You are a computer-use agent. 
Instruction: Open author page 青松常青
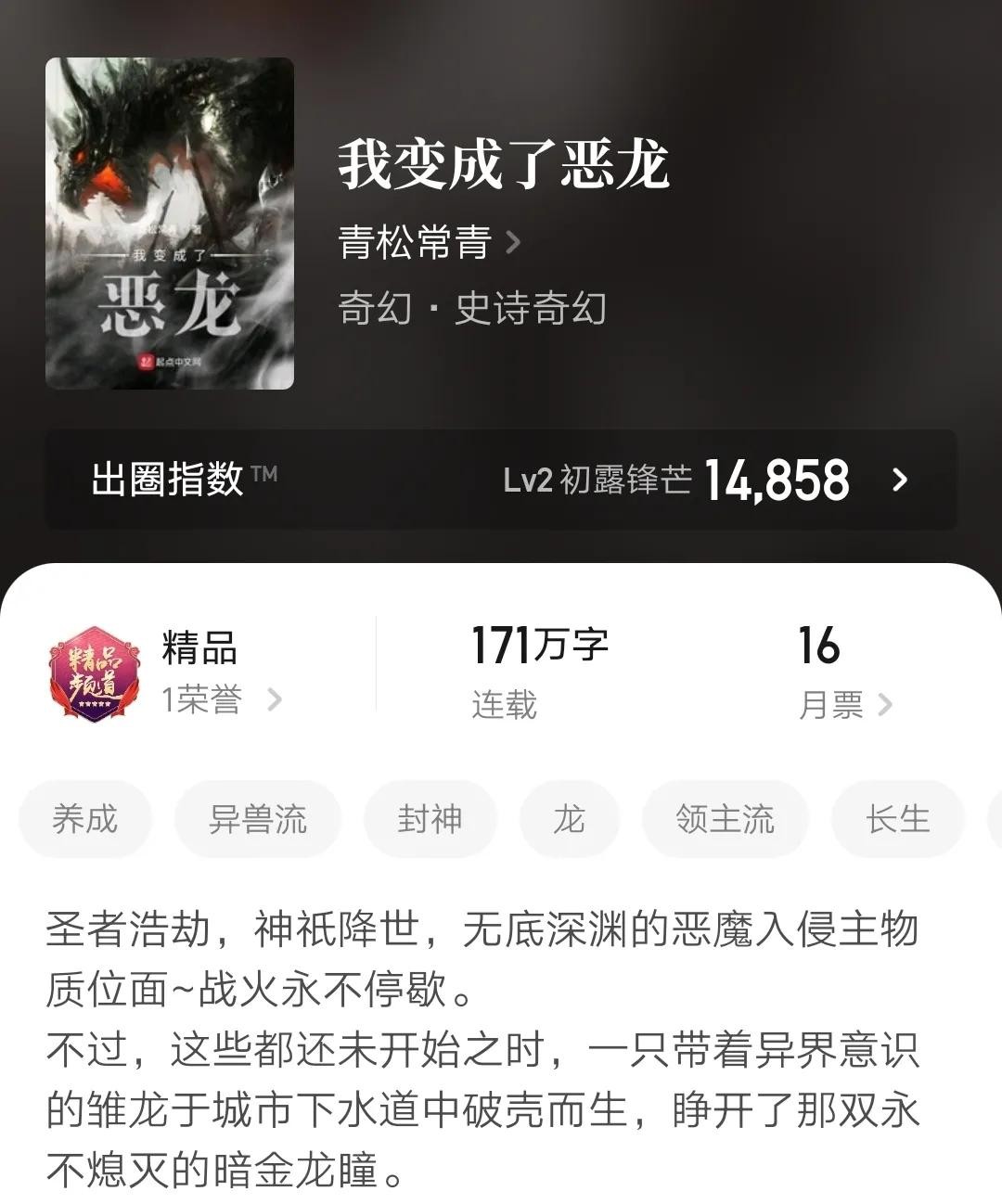pyautogui.click(x=429, y=243)
